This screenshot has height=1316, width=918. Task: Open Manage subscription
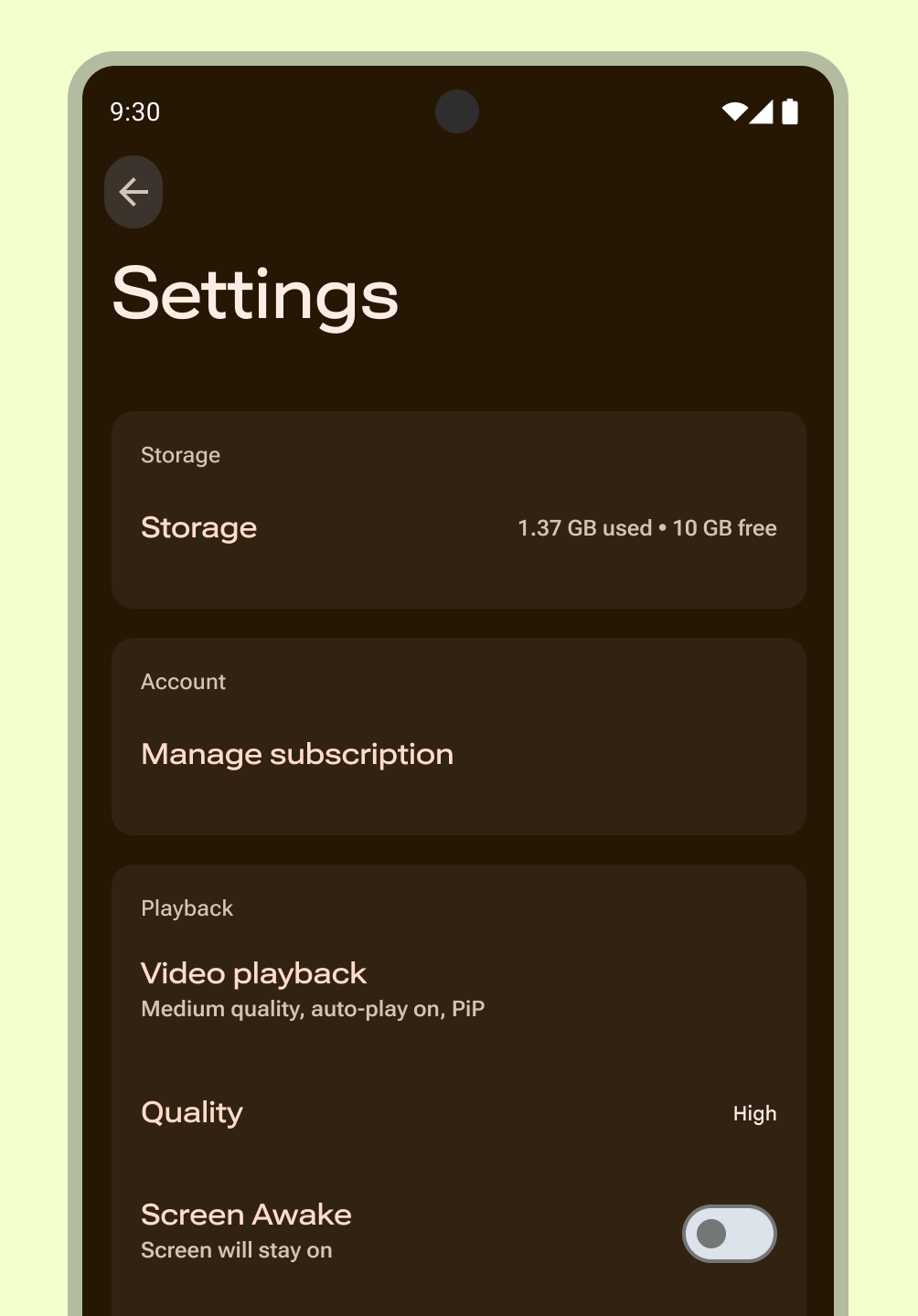[x=457, y=755]
